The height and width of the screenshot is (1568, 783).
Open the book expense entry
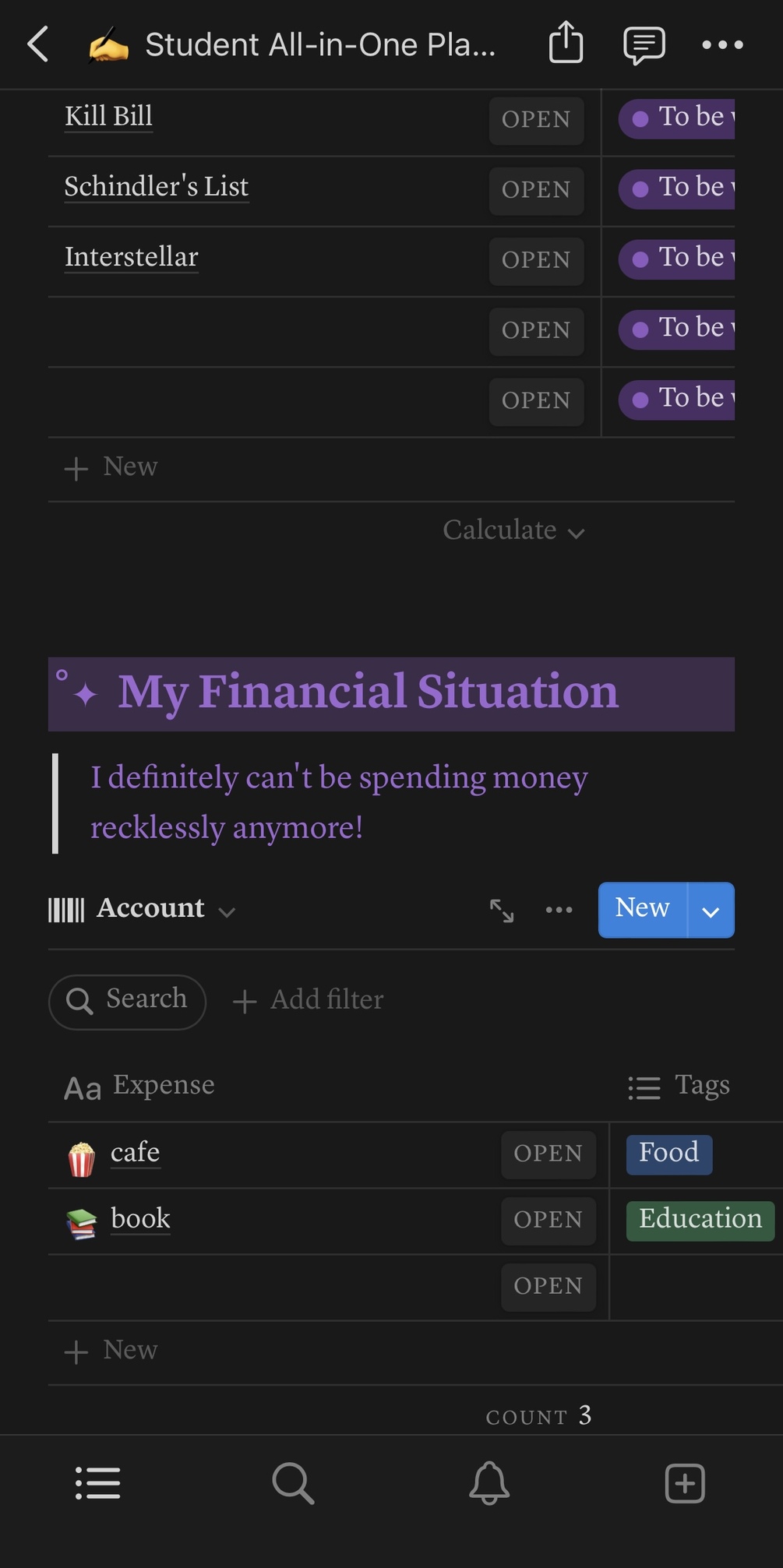point(548,1220)
